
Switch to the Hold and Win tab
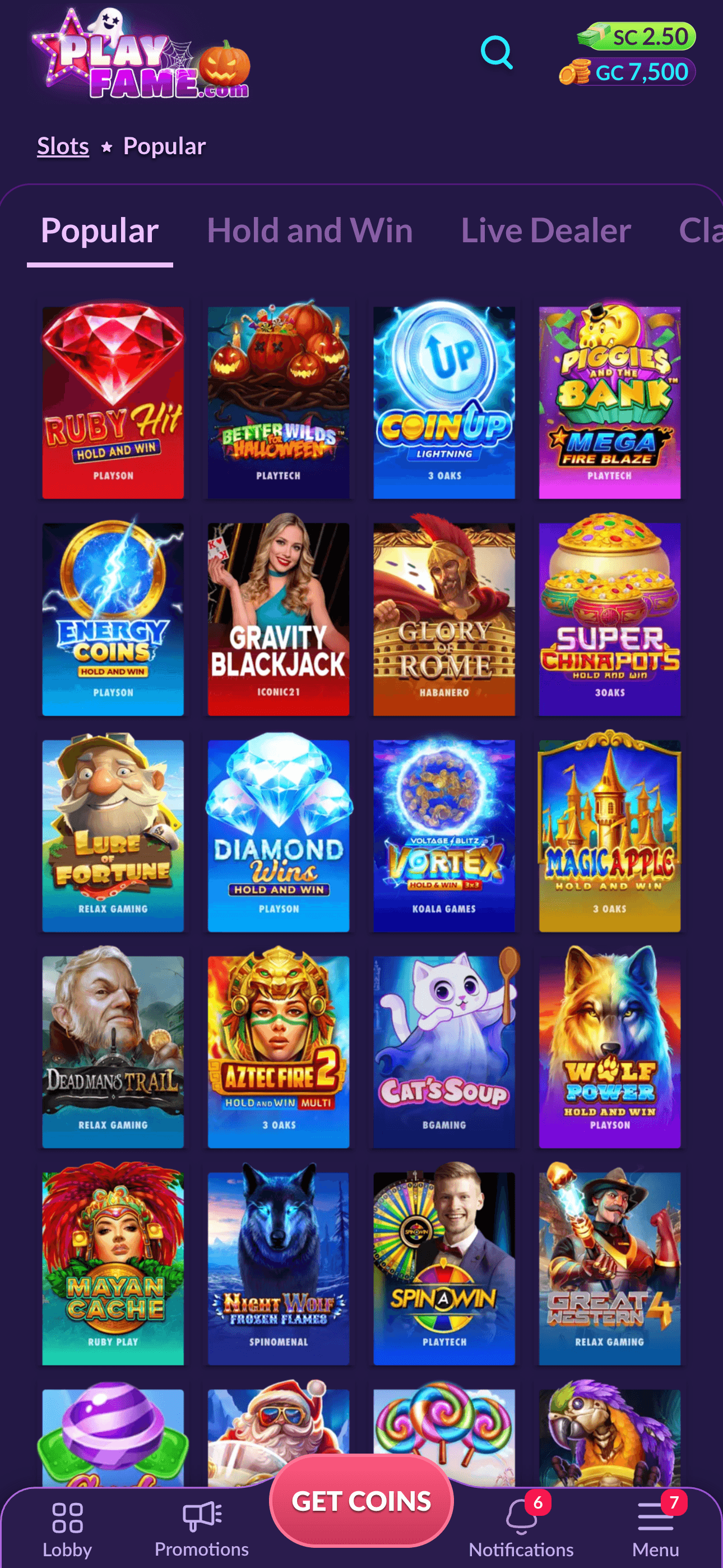coord(309,231)
